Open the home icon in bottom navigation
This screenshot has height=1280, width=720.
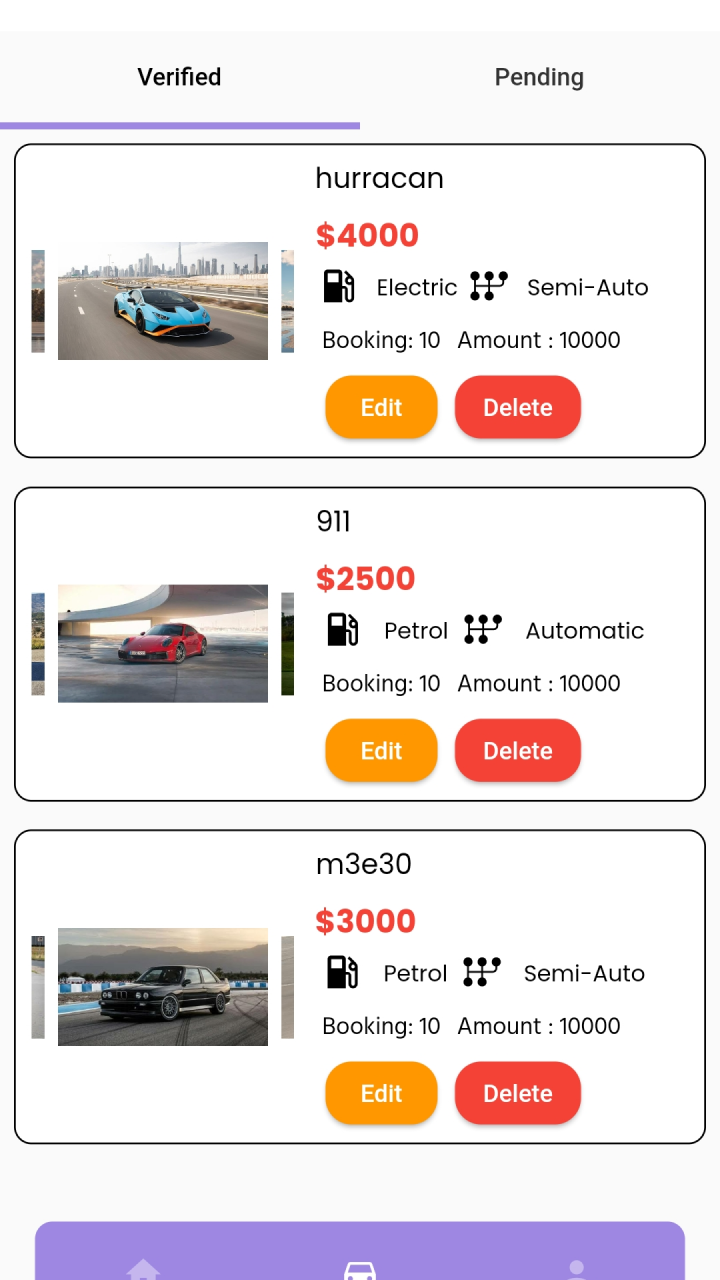click(x=143, y=1270)
